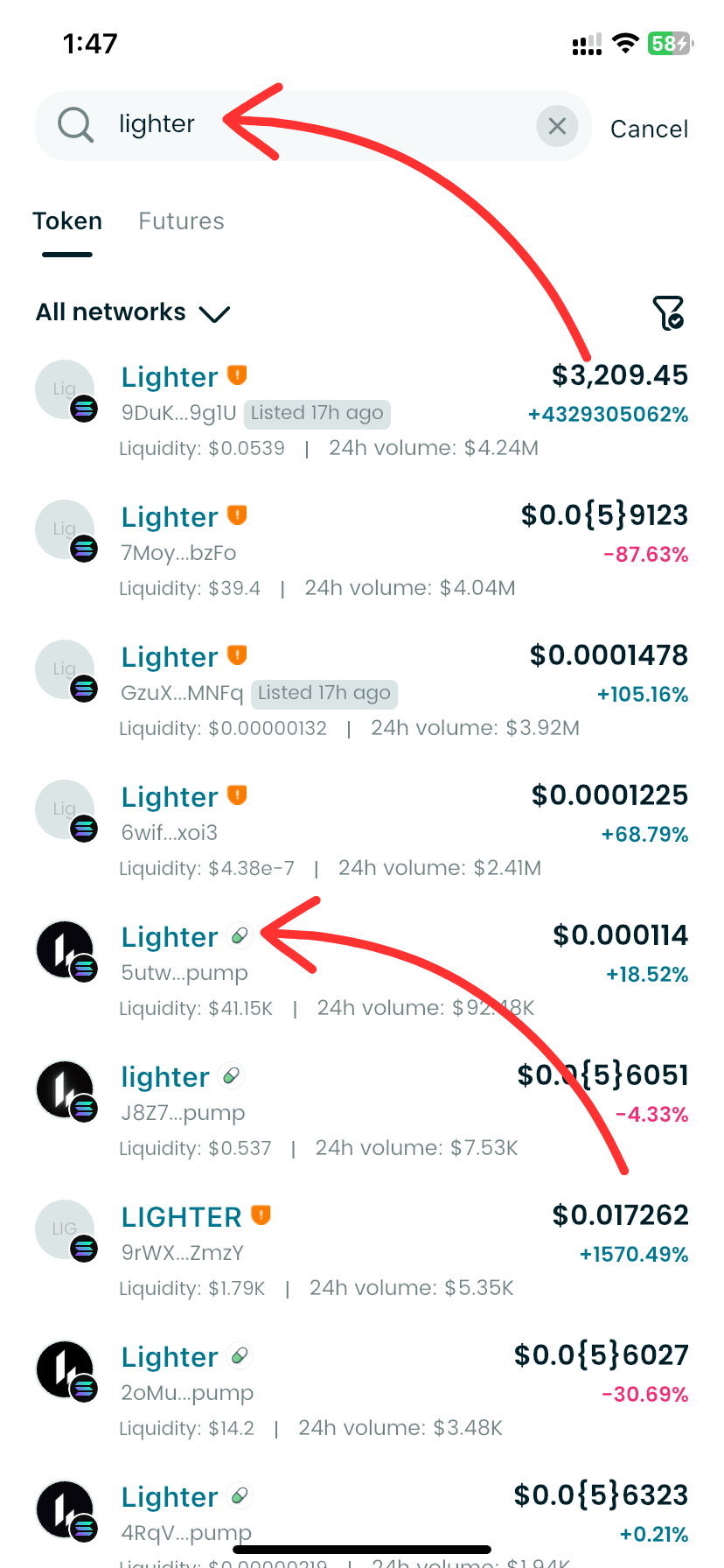The width and height of the screenshot is (724, 1568).
Task: Cancel the search
Action: point(649,129)
